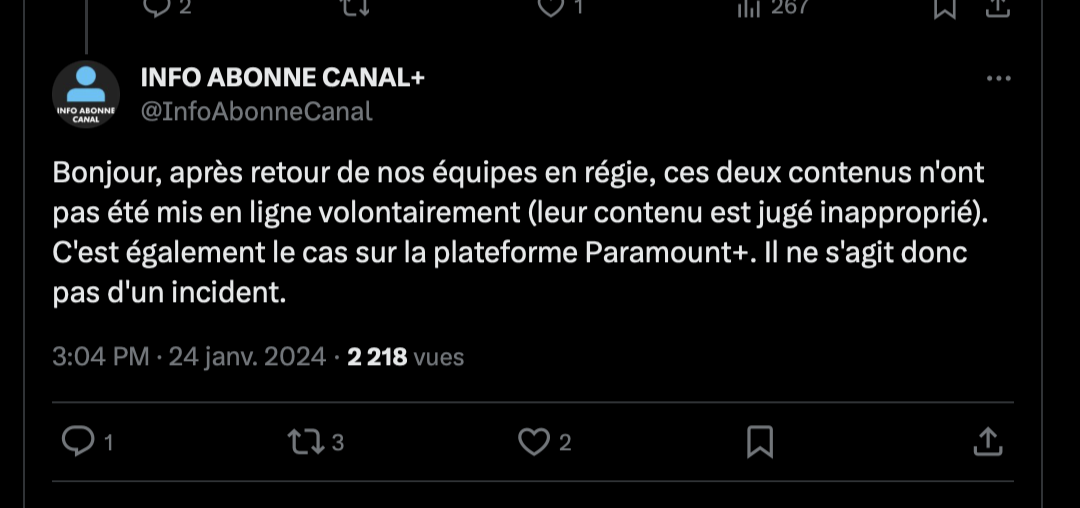Bookmark the INFO ABONNE CANAL+ tweet

point(760,441)
